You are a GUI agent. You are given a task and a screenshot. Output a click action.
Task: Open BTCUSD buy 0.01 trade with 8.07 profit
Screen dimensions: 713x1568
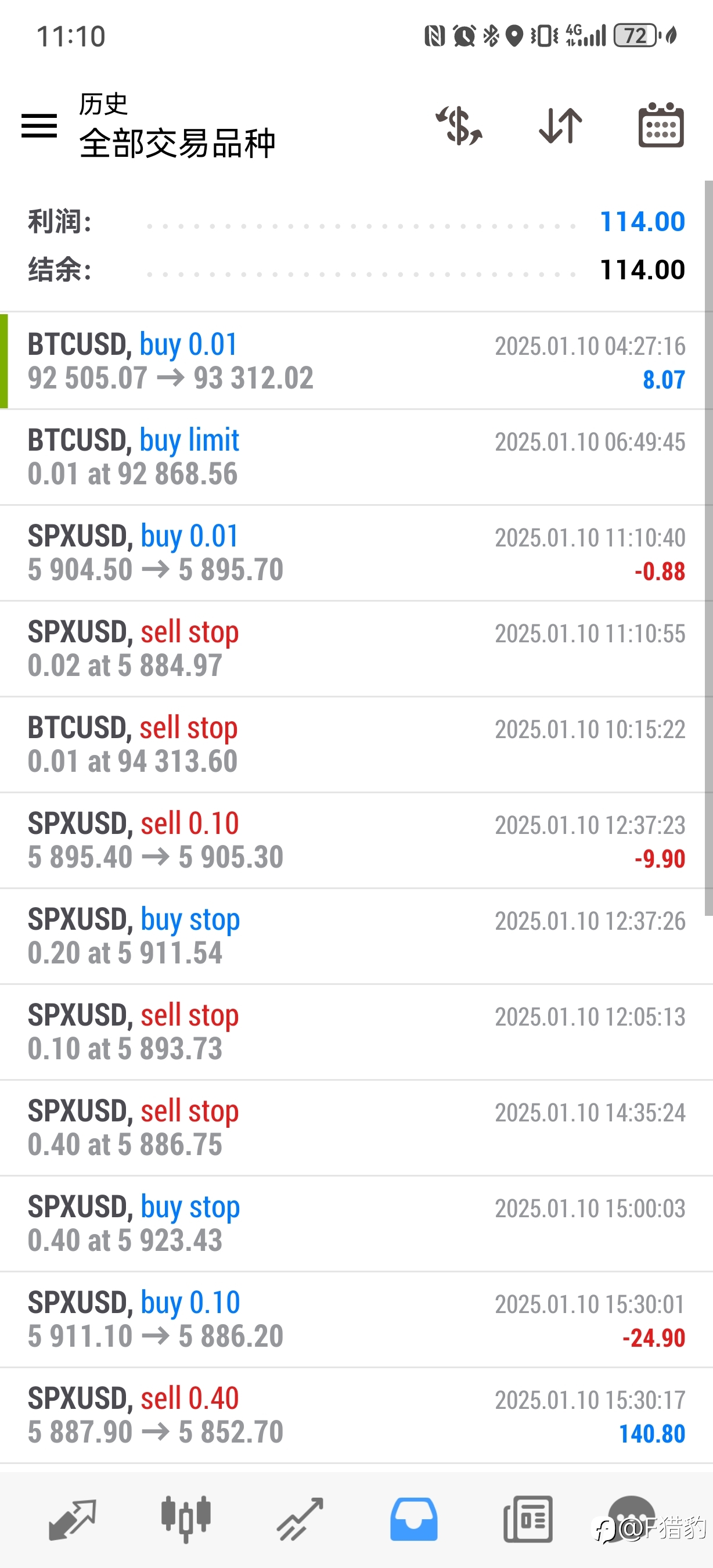(x=356, y=361)
